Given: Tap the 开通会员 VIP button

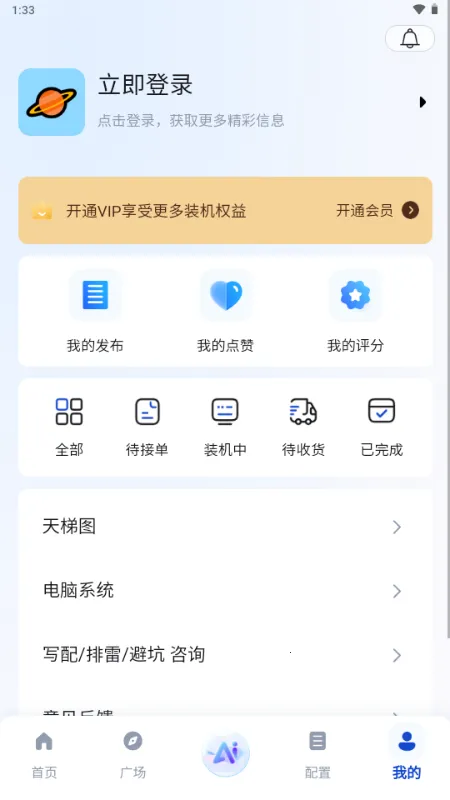Looking at the screenshot, I should coord(377,210).
